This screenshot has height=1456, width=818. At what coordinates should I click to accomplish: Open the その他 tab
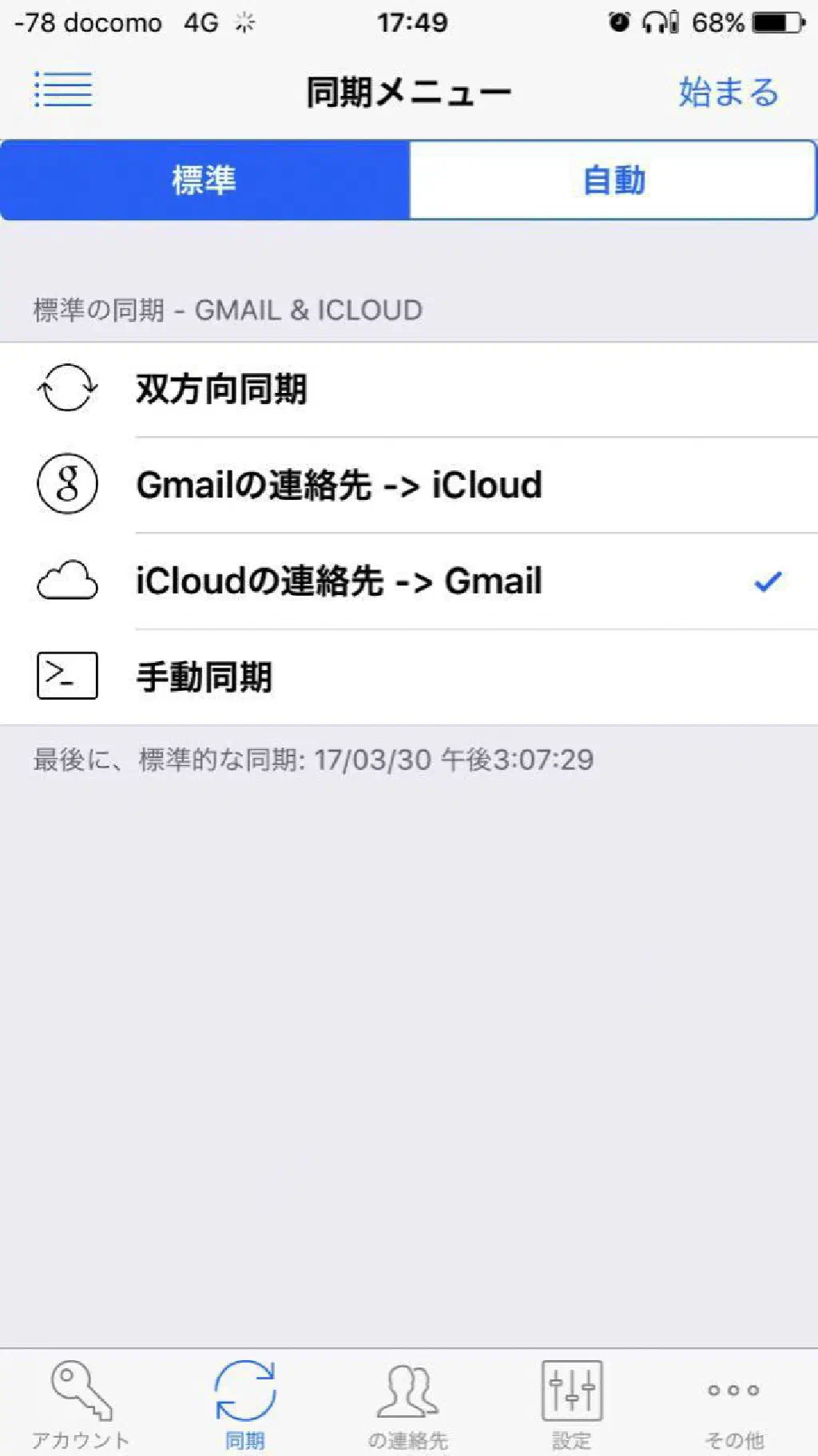[x=733, y=1404]
